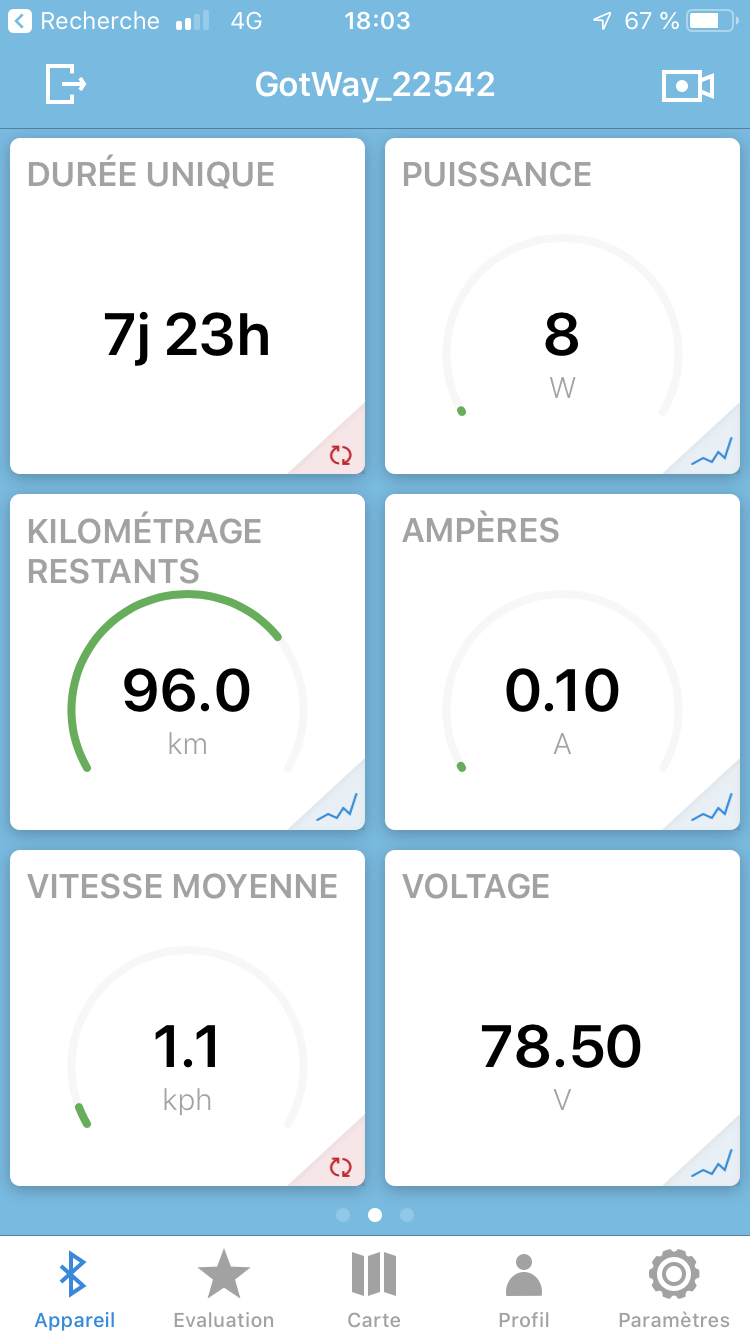Image resolution: width=750 pixels, height=1334 pixels.
Task: Open the Paramètres tab
Action: pos(674,1289)
